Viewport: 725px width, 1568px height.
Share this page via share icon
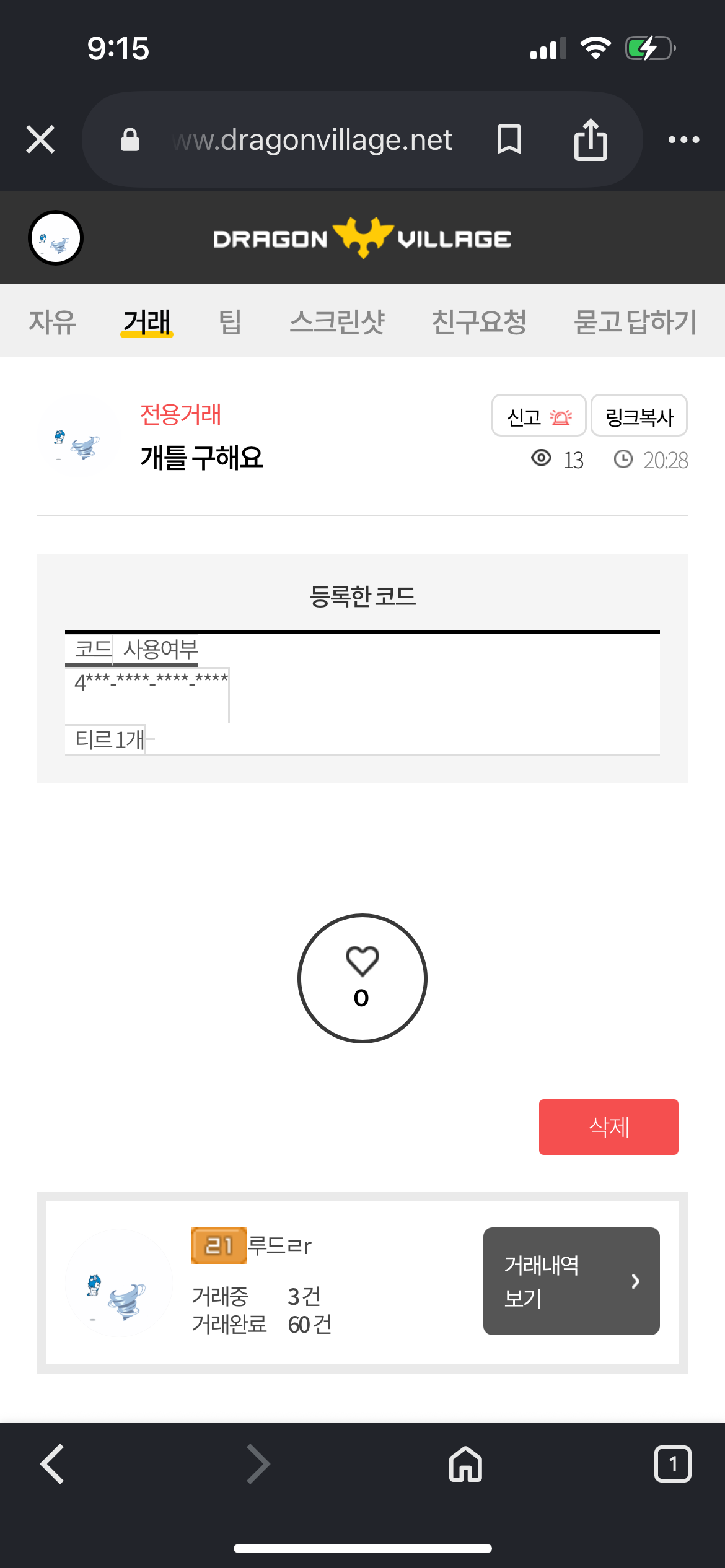pyautogui.click(x=590, y=139)
